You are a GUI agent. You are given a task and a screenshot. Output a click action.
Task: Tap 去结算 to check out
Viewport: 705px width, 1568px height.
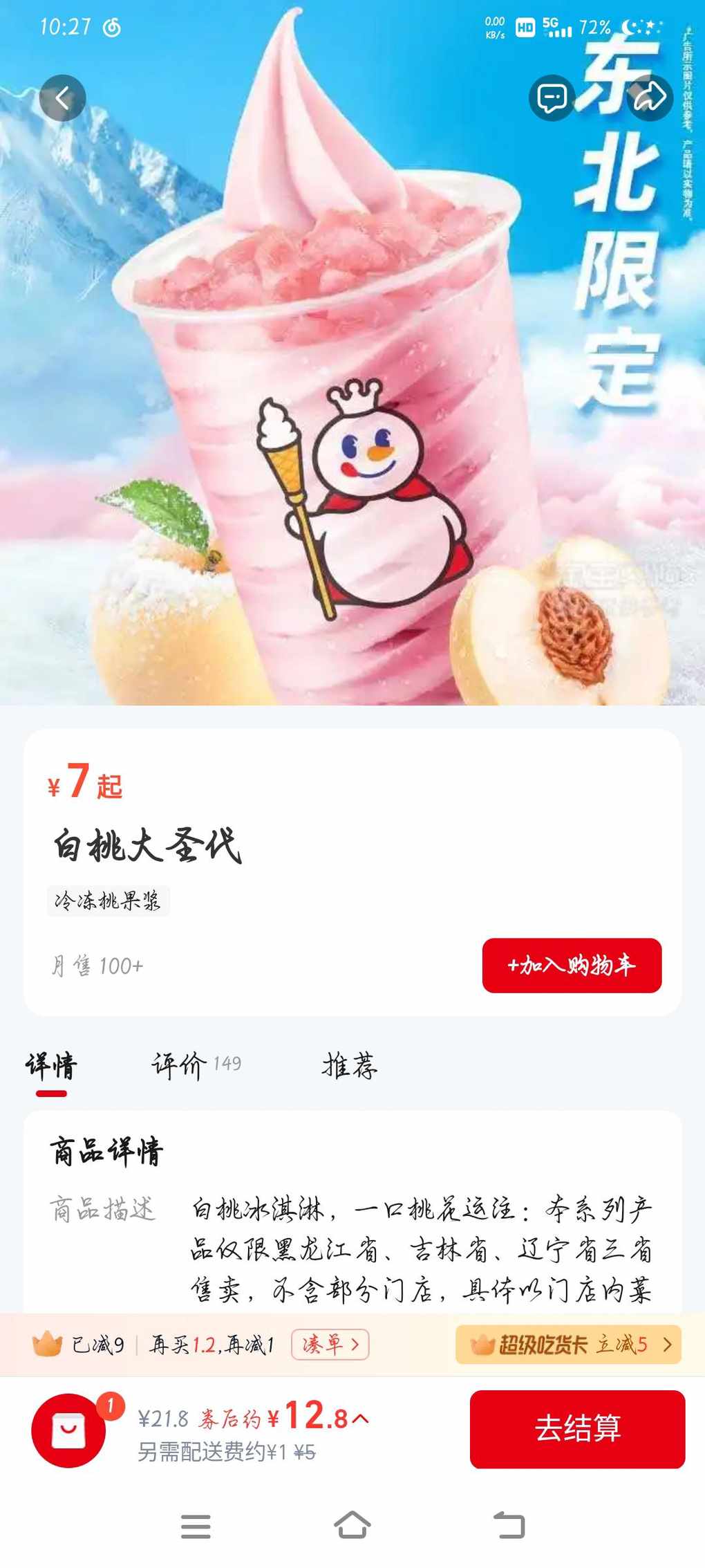click(577, 1428)
